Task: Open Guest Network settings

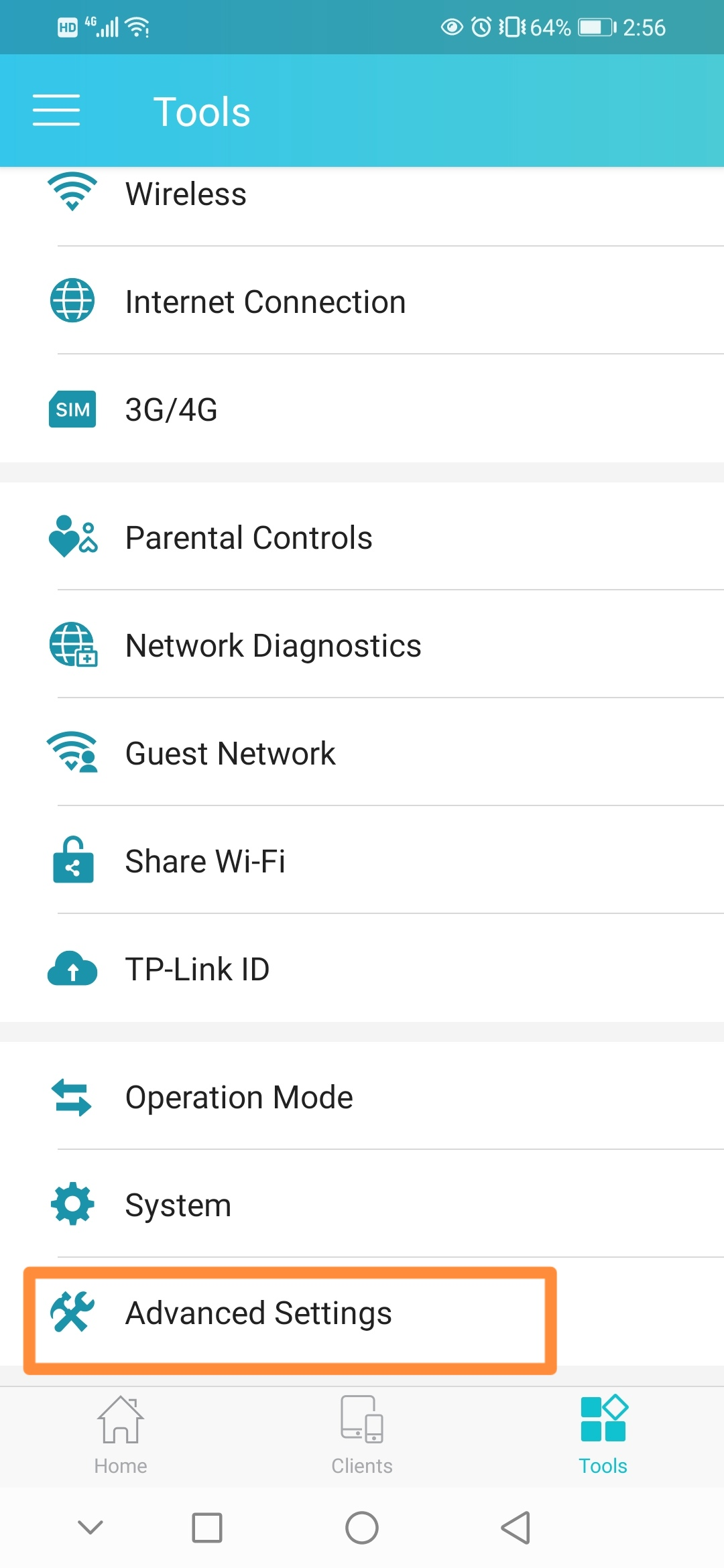Action: pyautogui.click(x=362, y=753)
